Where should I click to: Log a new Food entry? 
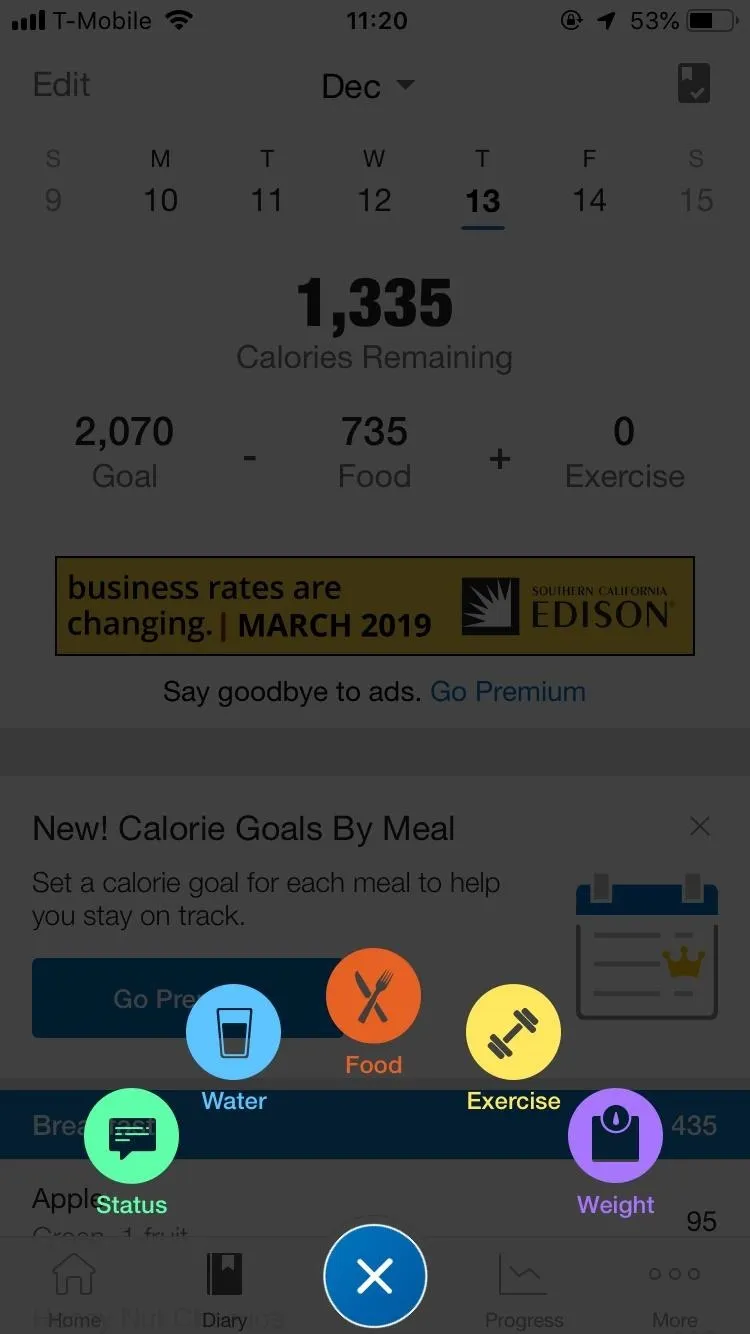click(374, 996)
